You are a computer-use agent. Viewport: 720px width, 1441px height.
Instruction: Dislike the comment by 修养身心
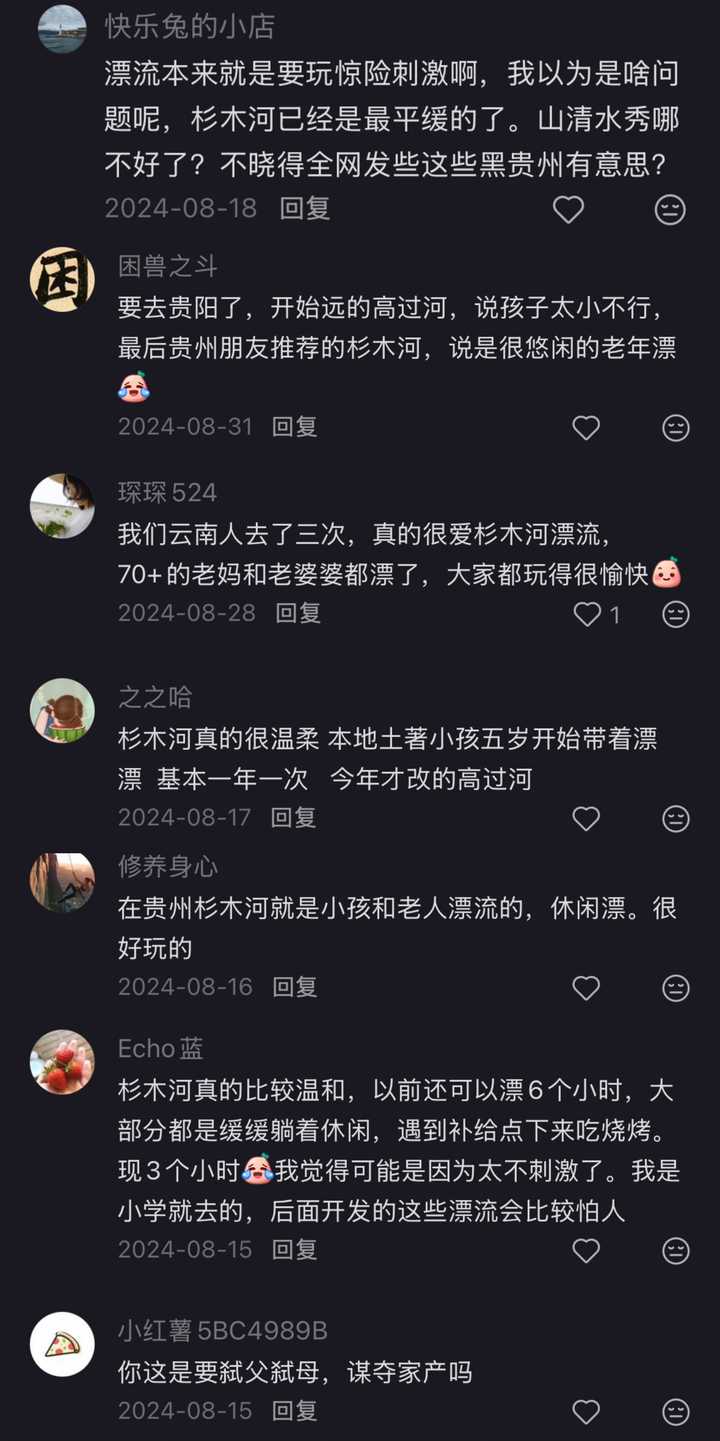click(676, 988)
